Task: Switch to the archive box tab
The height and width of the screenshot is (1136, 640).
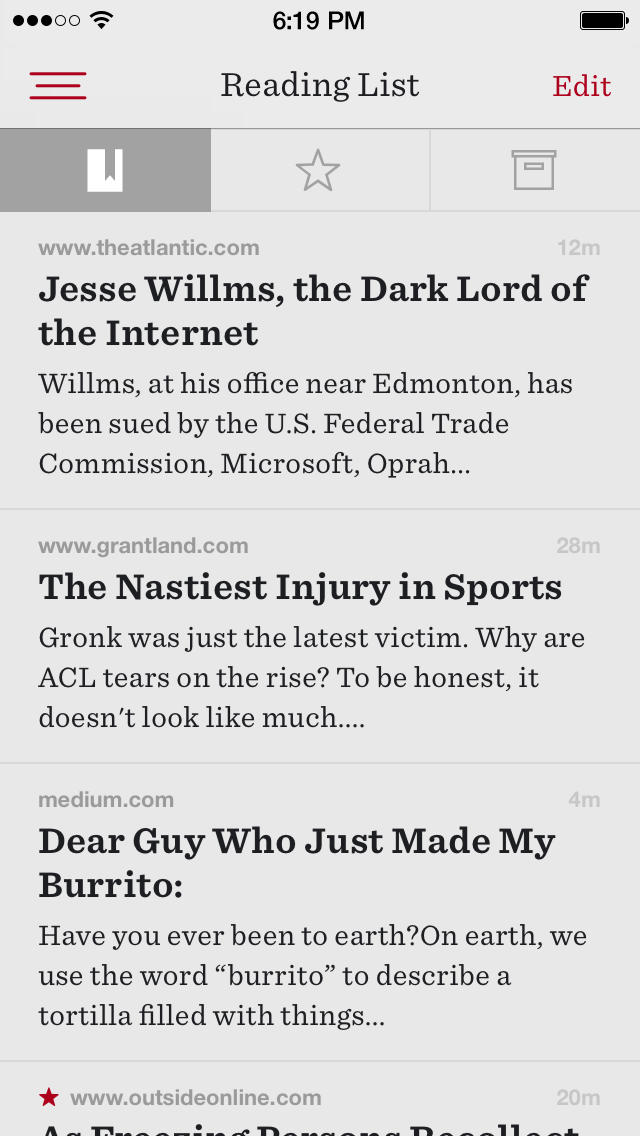Action: tap(534, 171)
